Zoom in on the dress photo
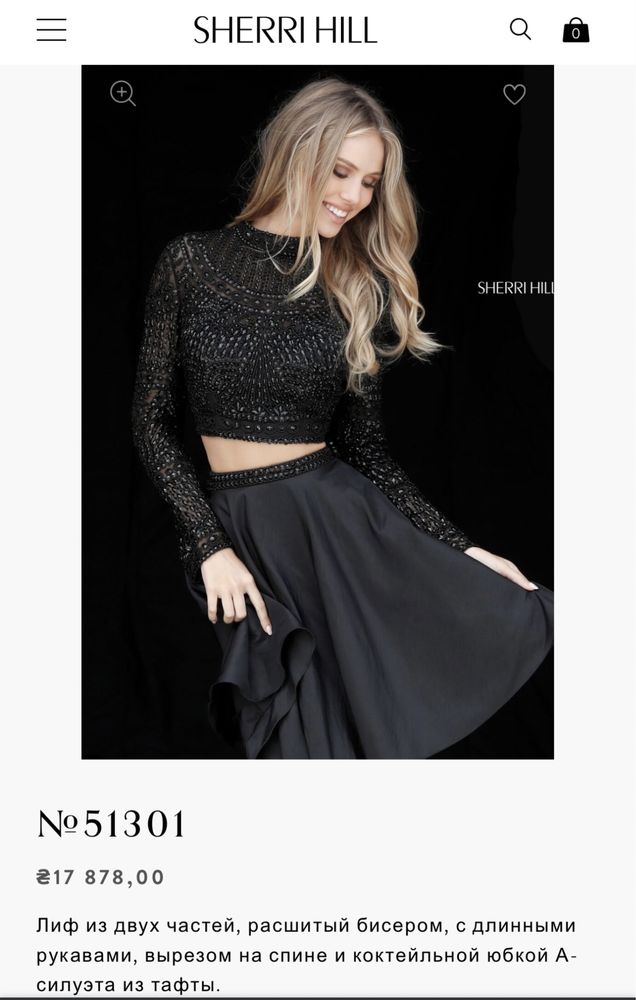This screenshot has height=1000, width=636. pyautogui.click(x=123, y=94)
